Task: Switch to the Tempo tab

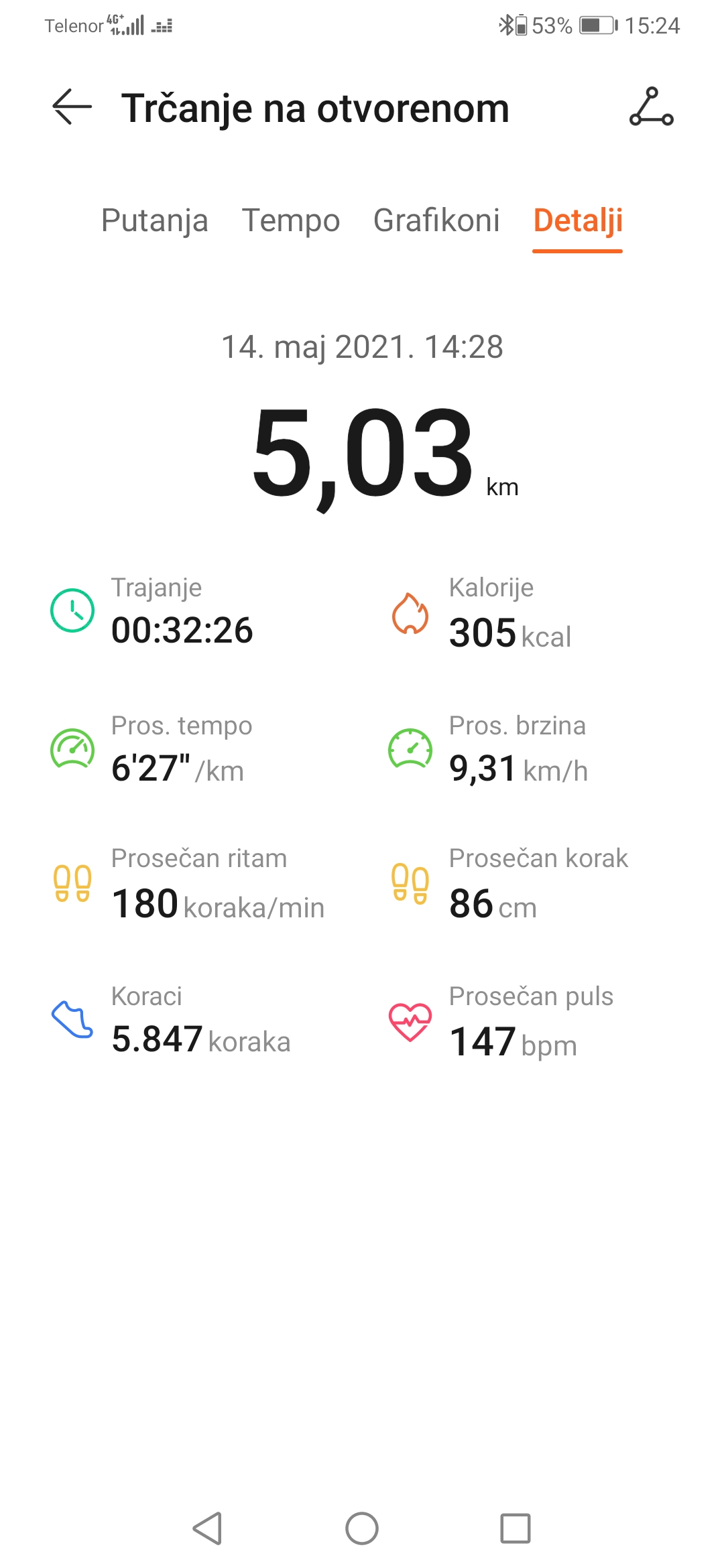Action: point(291,220)
